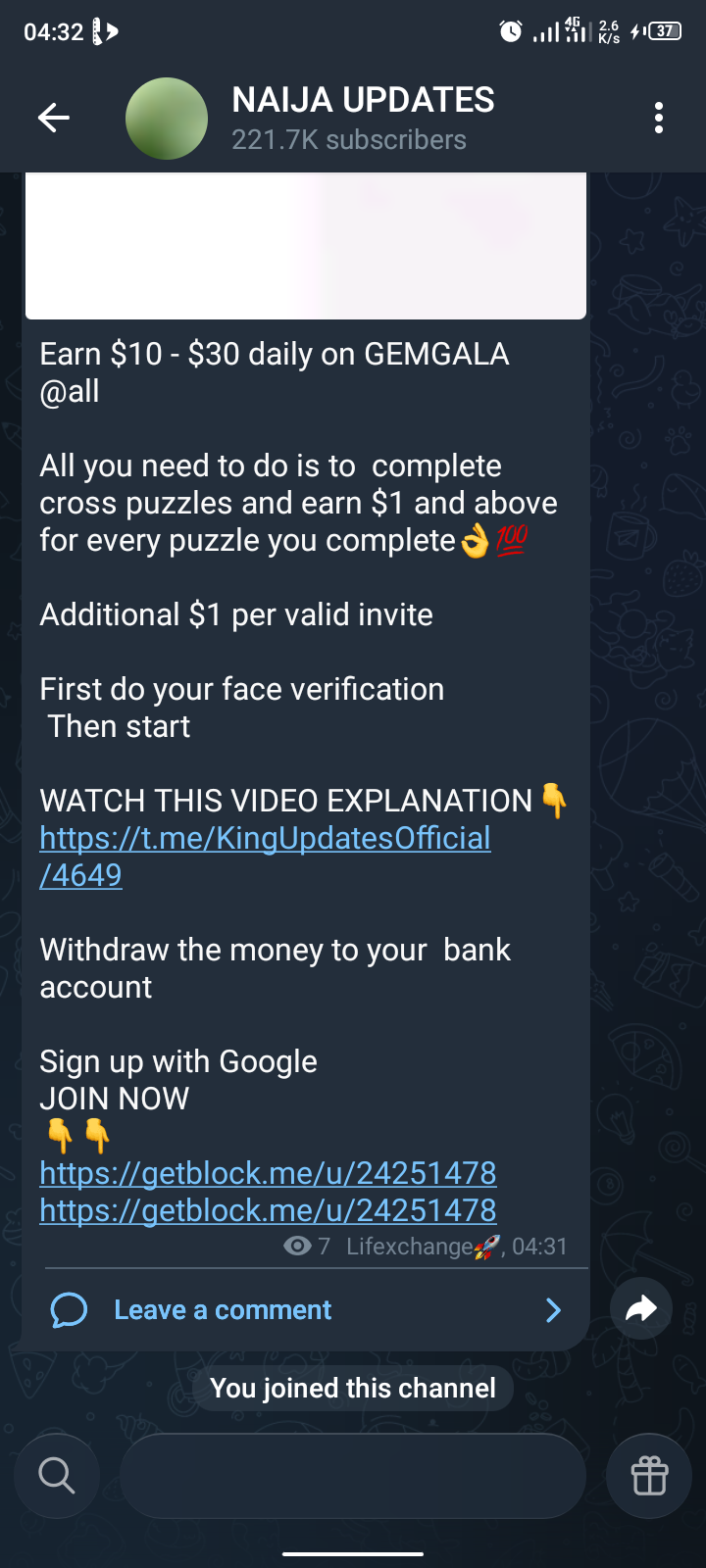Viewport: 706px width, 1568px height.
Task: Open the second getblock.me signup link
Action: pos(268,1211)
